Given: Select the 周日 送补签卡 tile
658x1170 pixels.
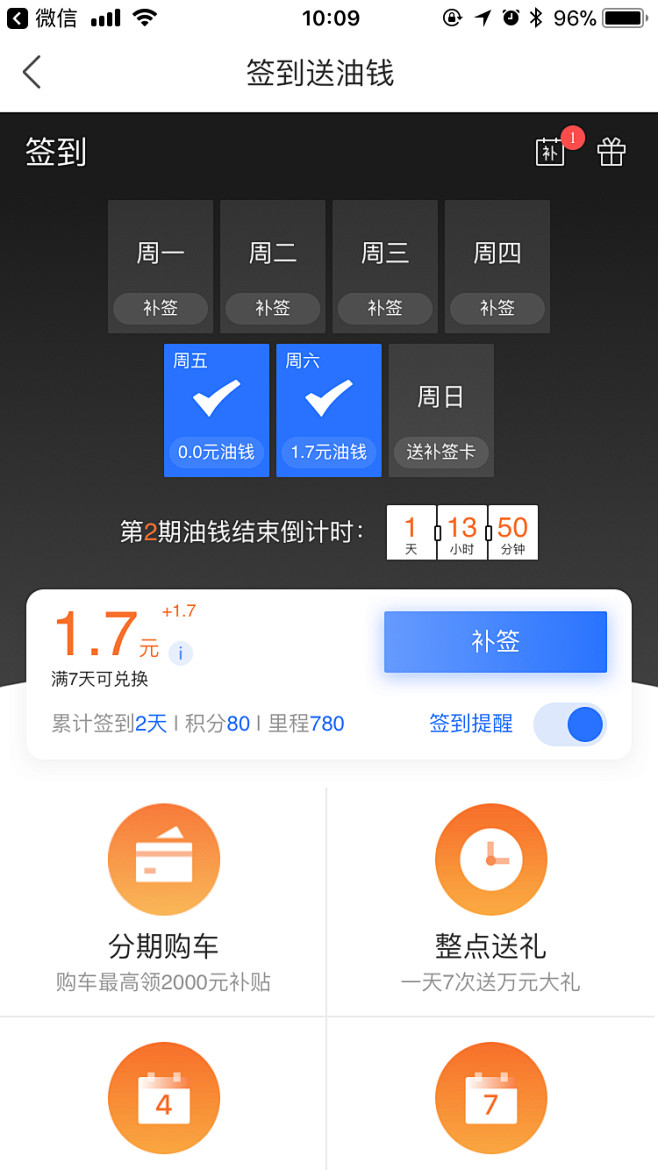Looking at the screenshot, I should click(x=441, y=410).
